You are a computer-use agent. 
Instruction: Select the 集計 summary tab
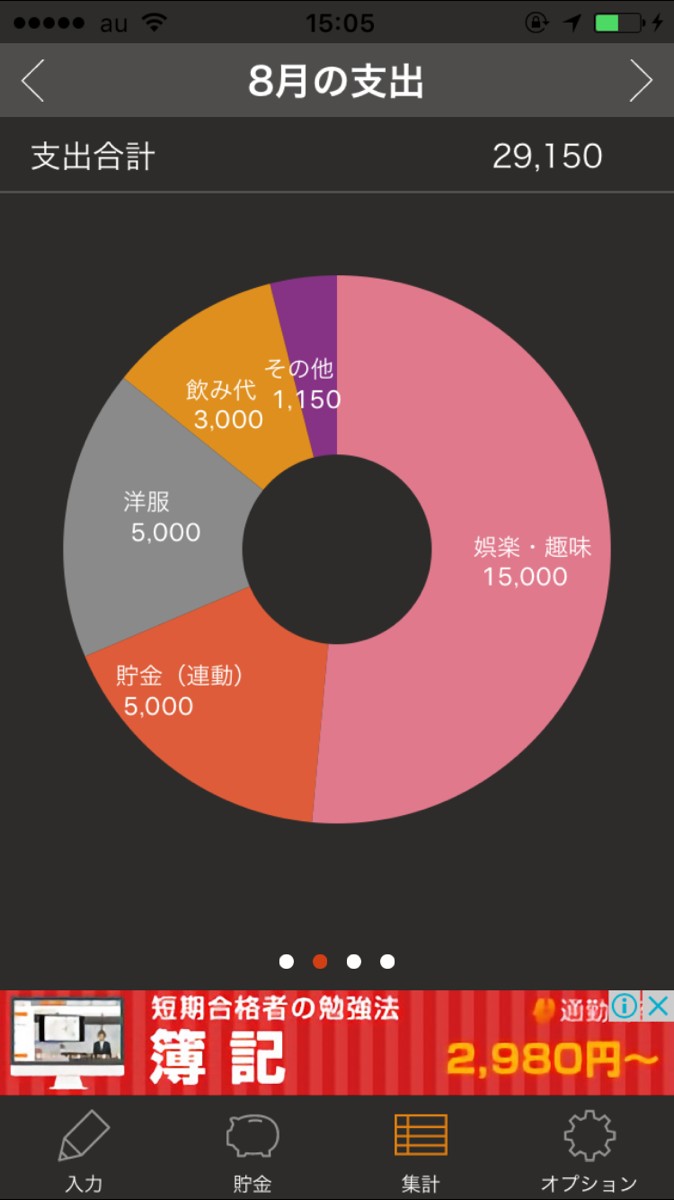(421, 1150)
